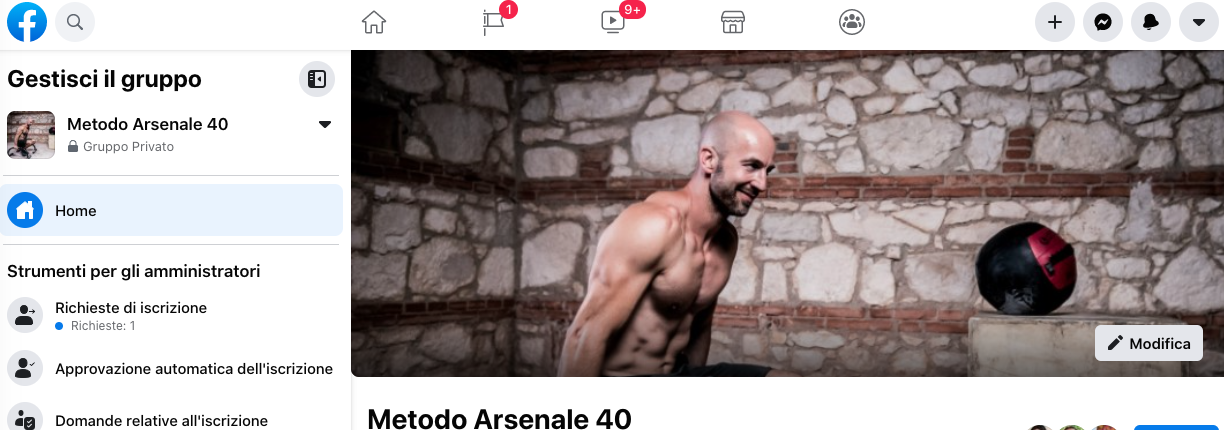1224x430 pixels.
Task: Tap the Facebook logo
Action: 27,22
